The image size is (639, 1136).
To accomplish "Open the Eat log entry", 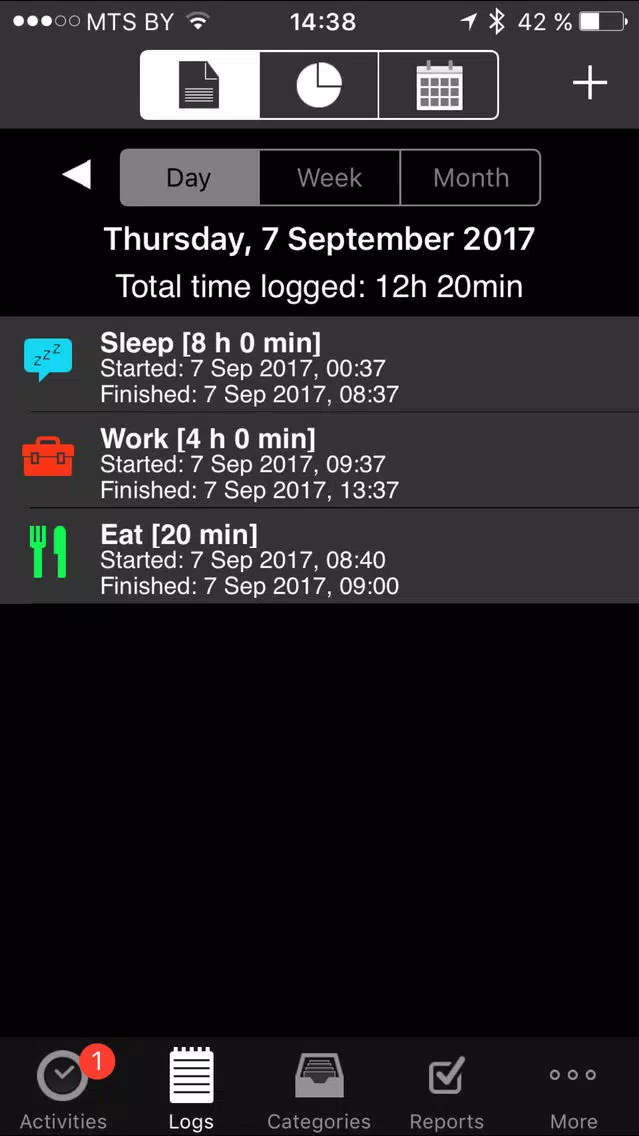I will pos(320,556).
